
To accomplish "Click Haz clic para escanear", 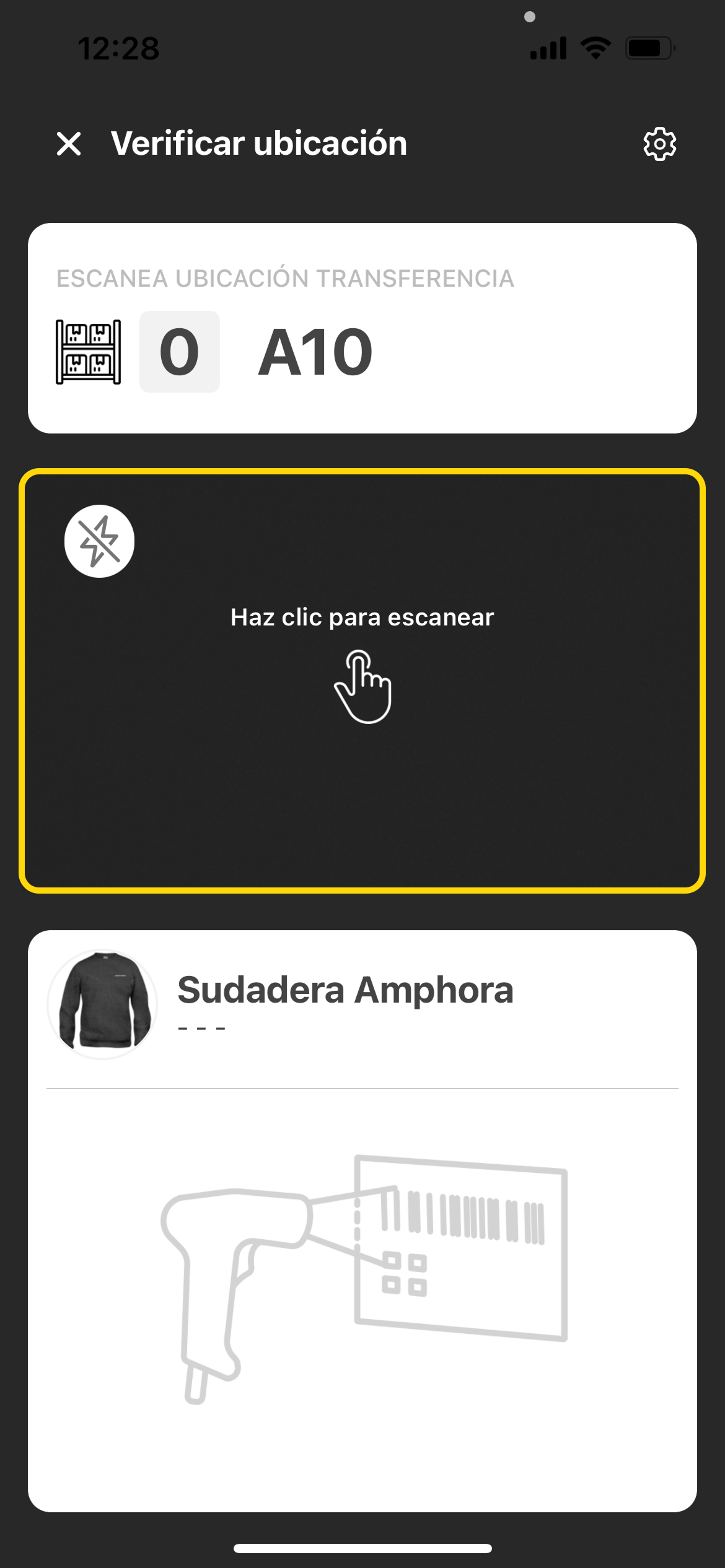I will click(x=362, y=617).
